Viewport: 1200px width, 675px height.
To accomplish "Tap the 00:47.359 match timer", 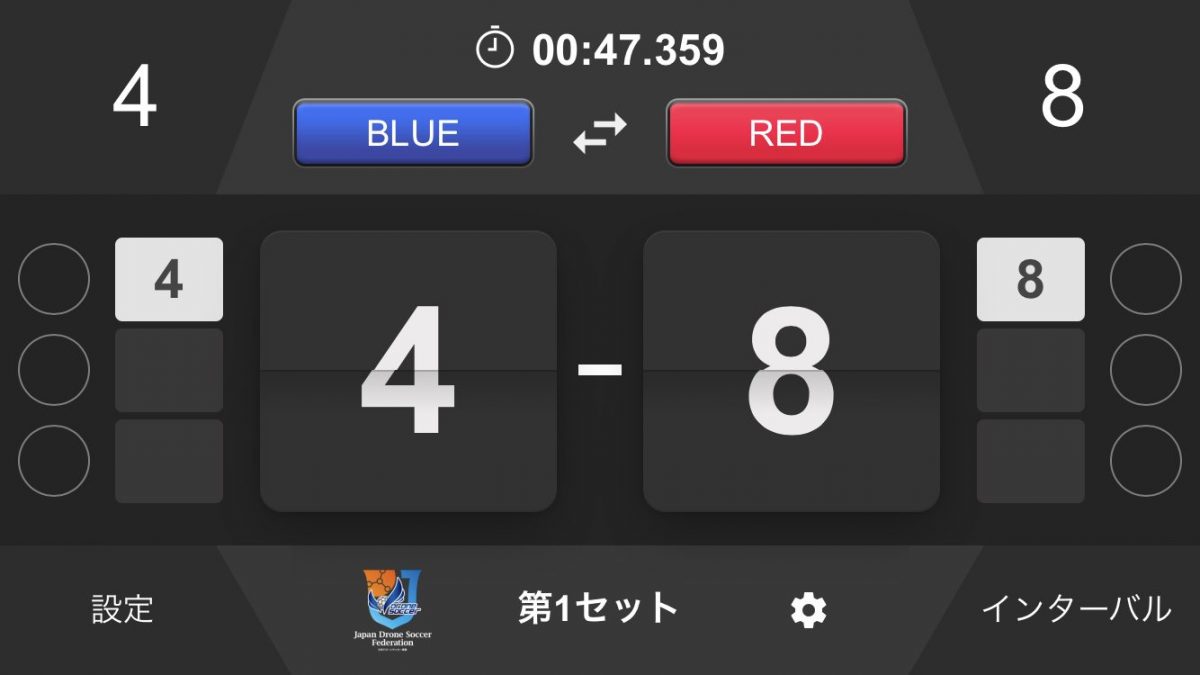I will click(x=600, y=50).
